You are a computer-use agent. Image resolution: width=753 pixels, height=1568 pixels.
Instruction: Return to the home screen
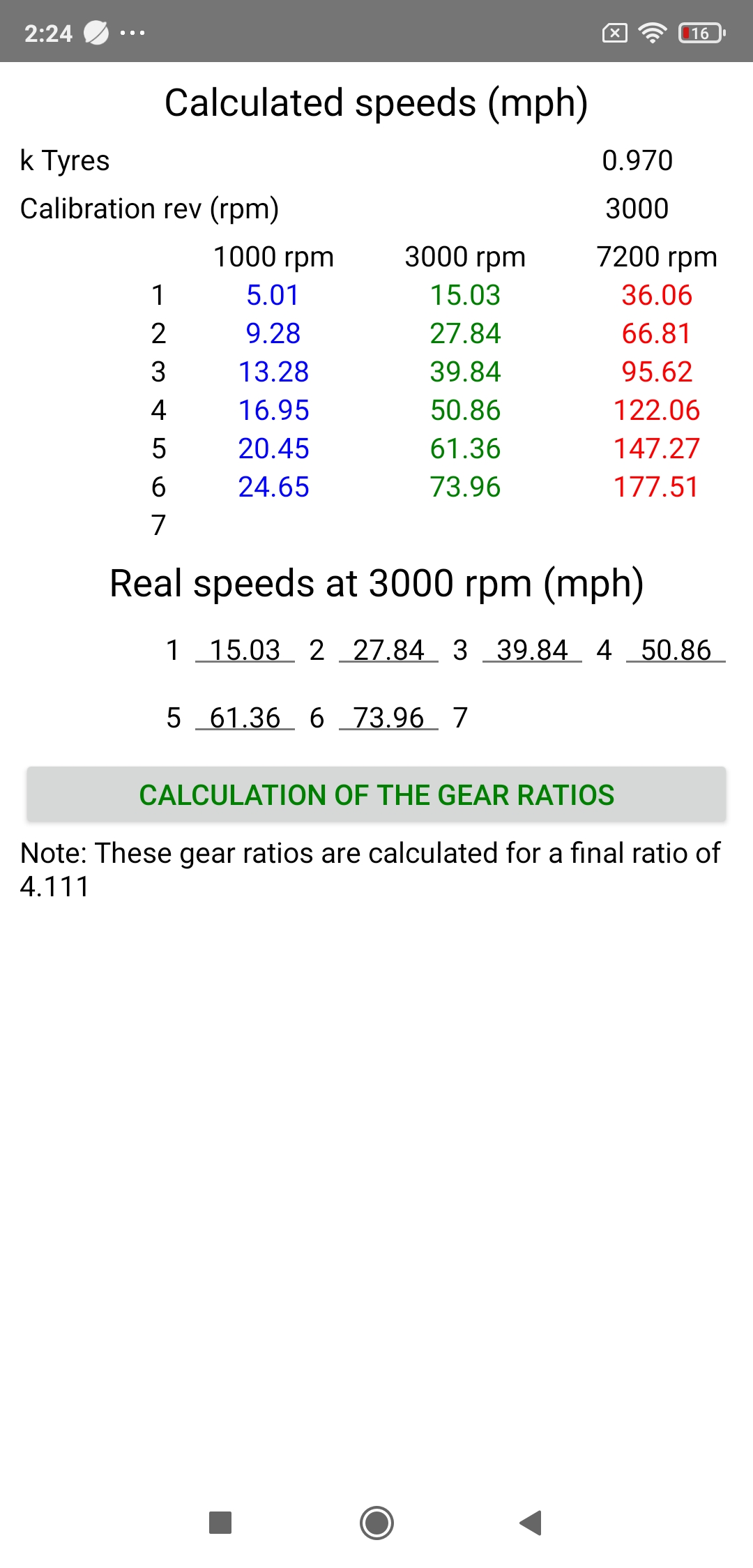376,1523
